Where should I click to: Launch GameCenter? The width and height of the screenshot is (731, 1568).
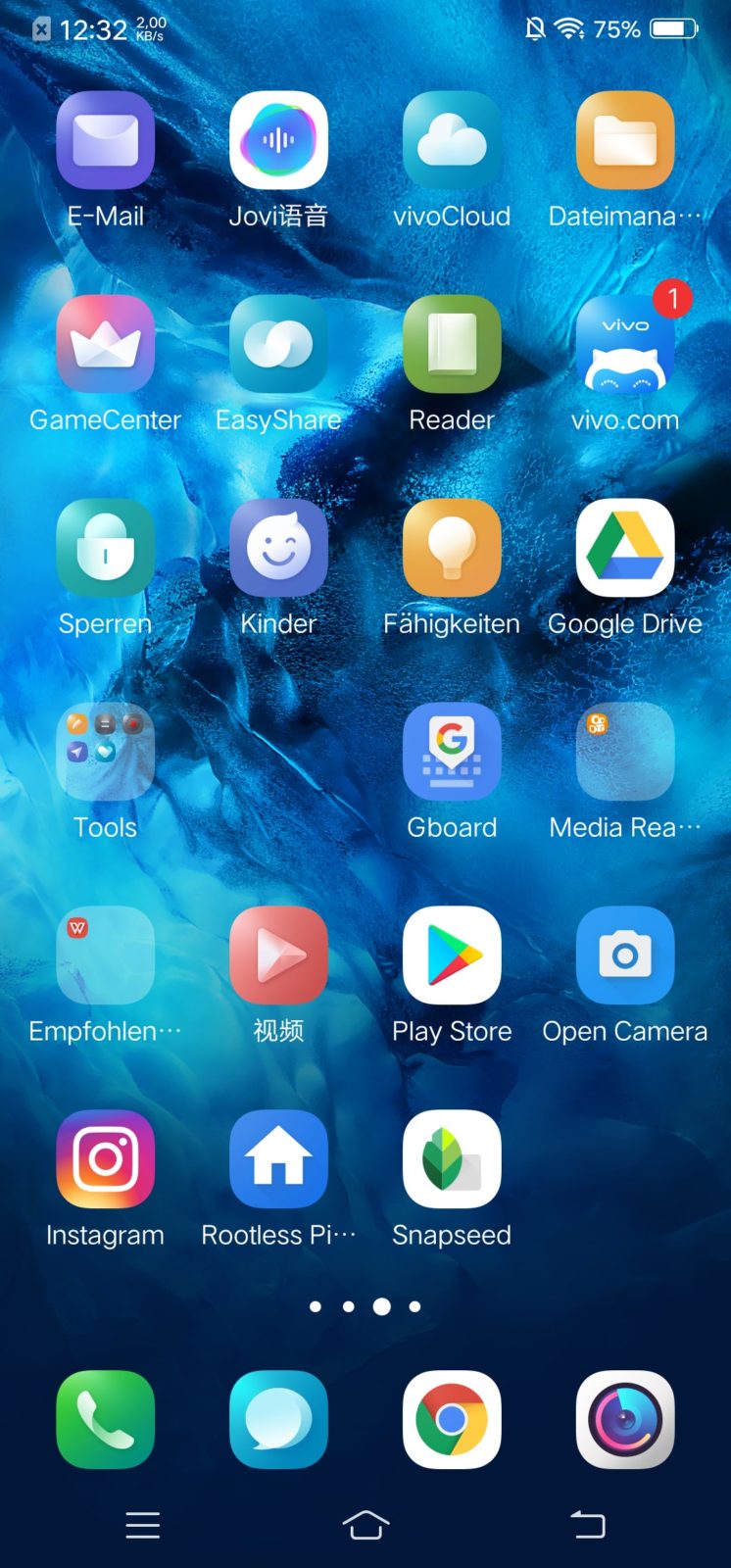coord(105,344)
